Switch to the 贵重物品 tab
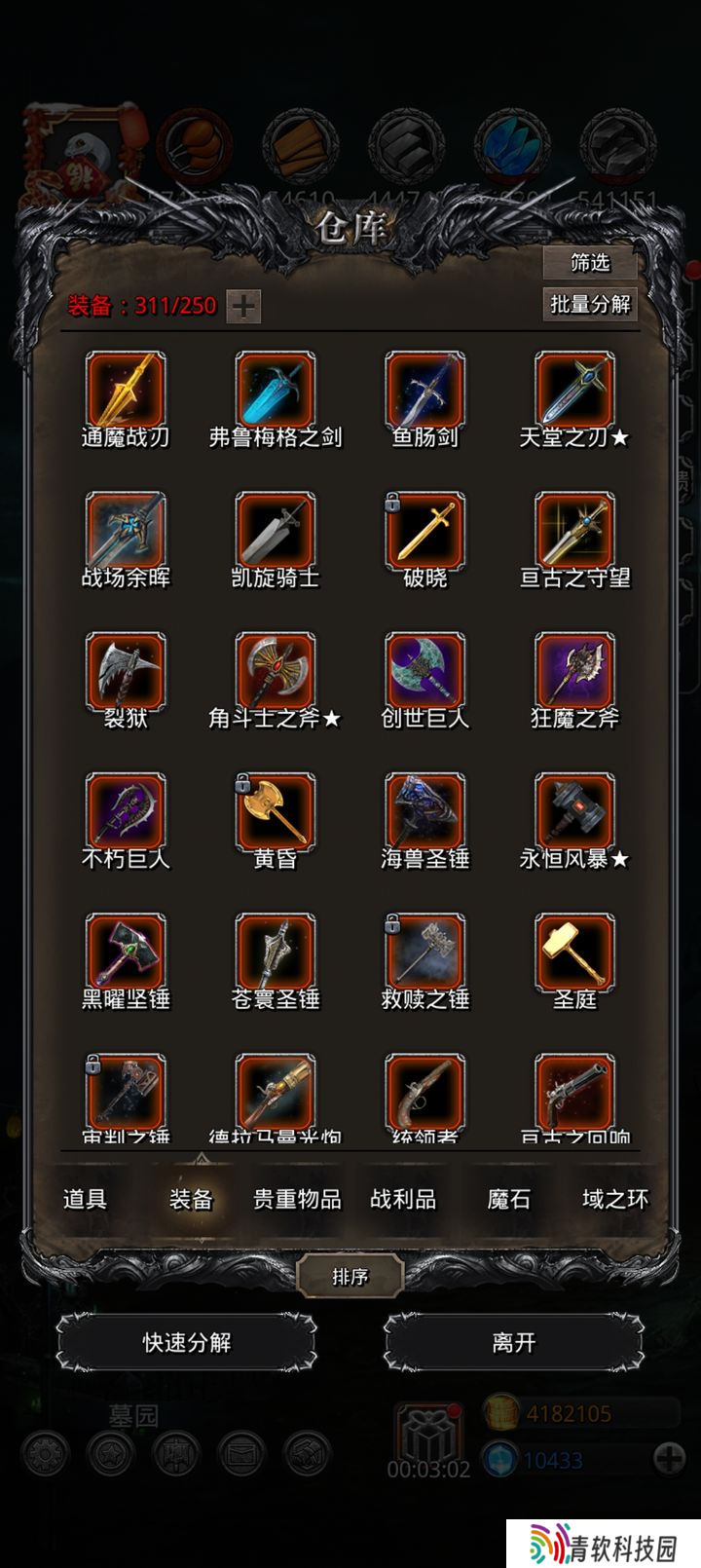701x1568 pixels. [x=297, y=1199]
